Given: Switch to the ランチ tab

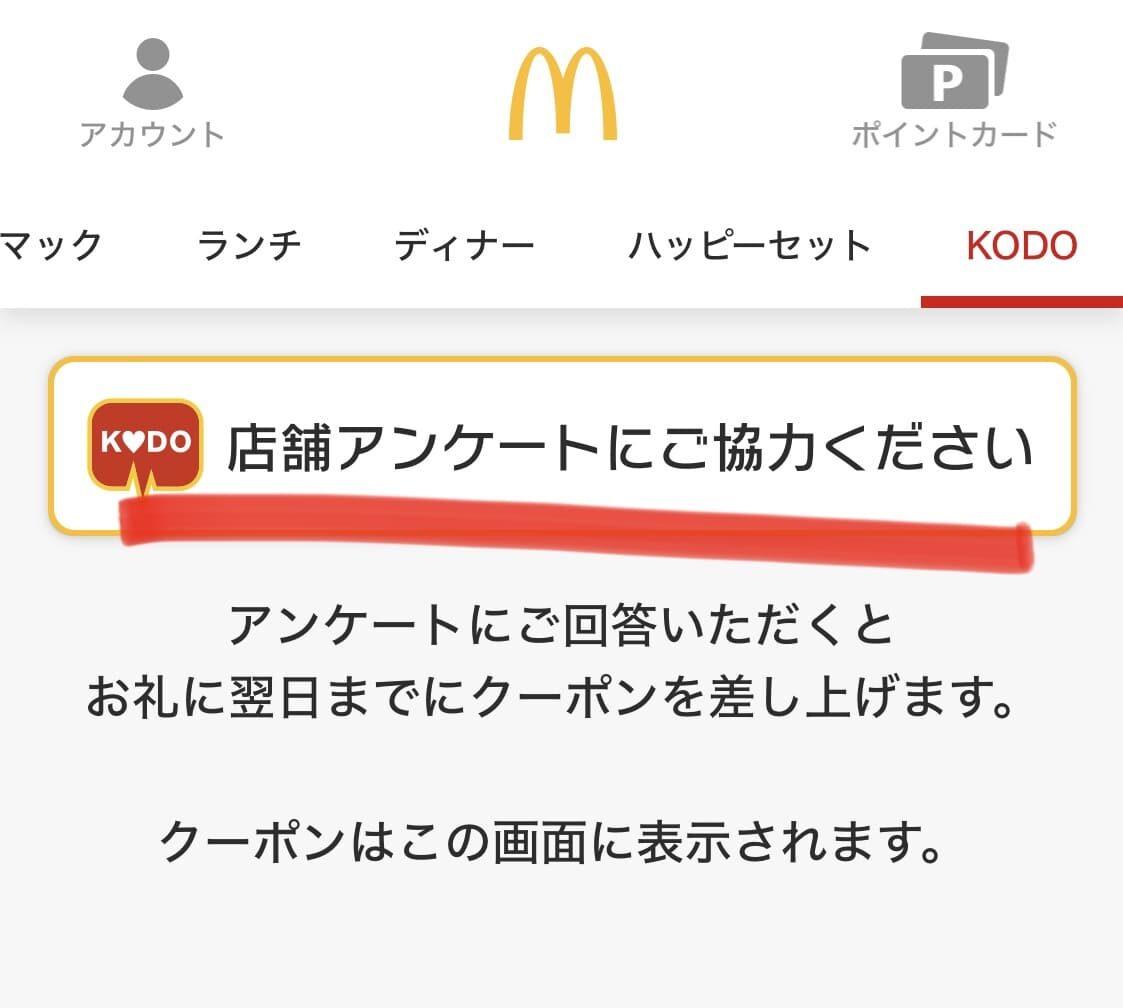Looking at the screenshot, I should tap(250, 246).
